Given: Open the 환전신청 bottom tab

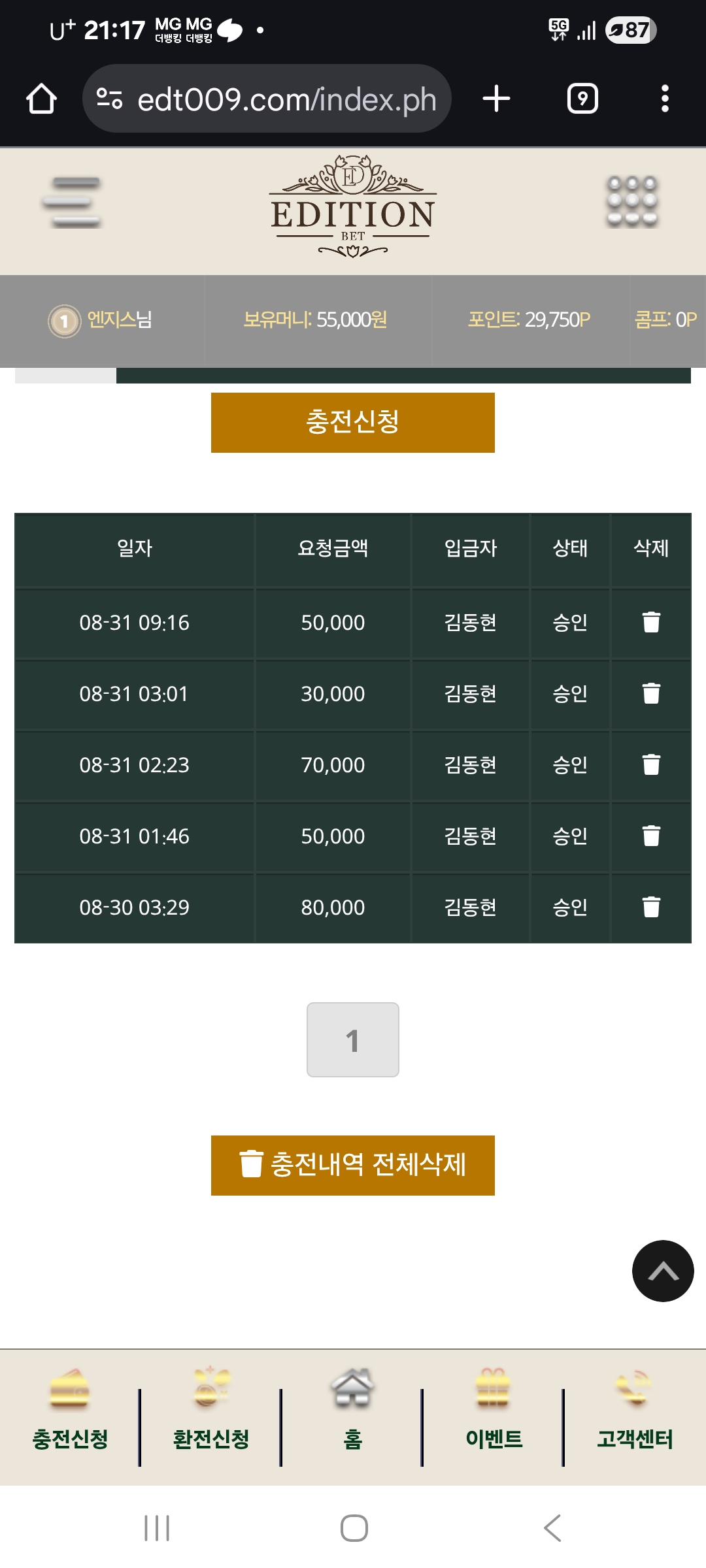Looking at the screenshot, I should coord(211,1411).
